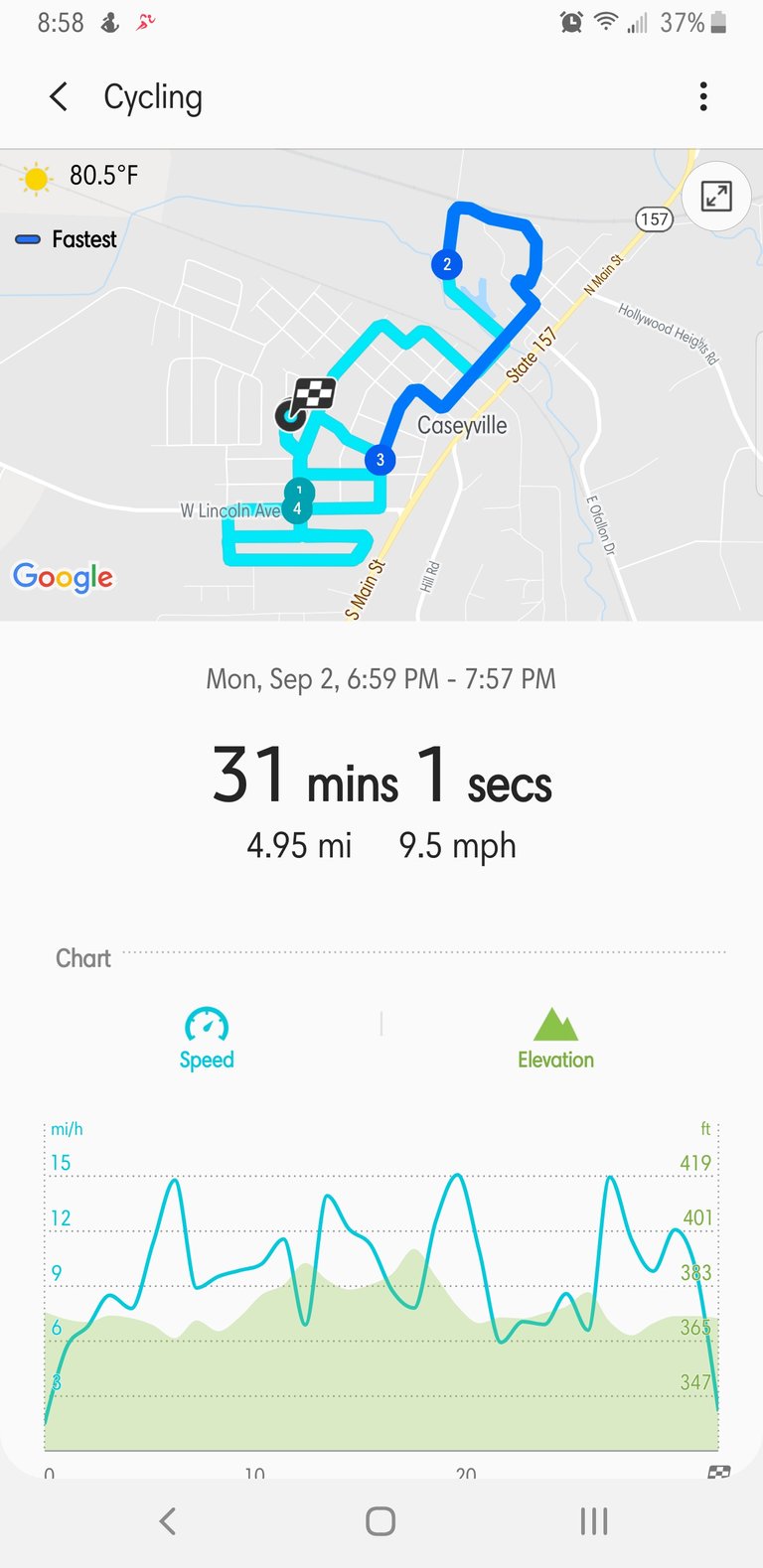The width and height of the screenshot is (763, 1568).
Task: Open the more options overflow menu
Action: click(703, 97)
